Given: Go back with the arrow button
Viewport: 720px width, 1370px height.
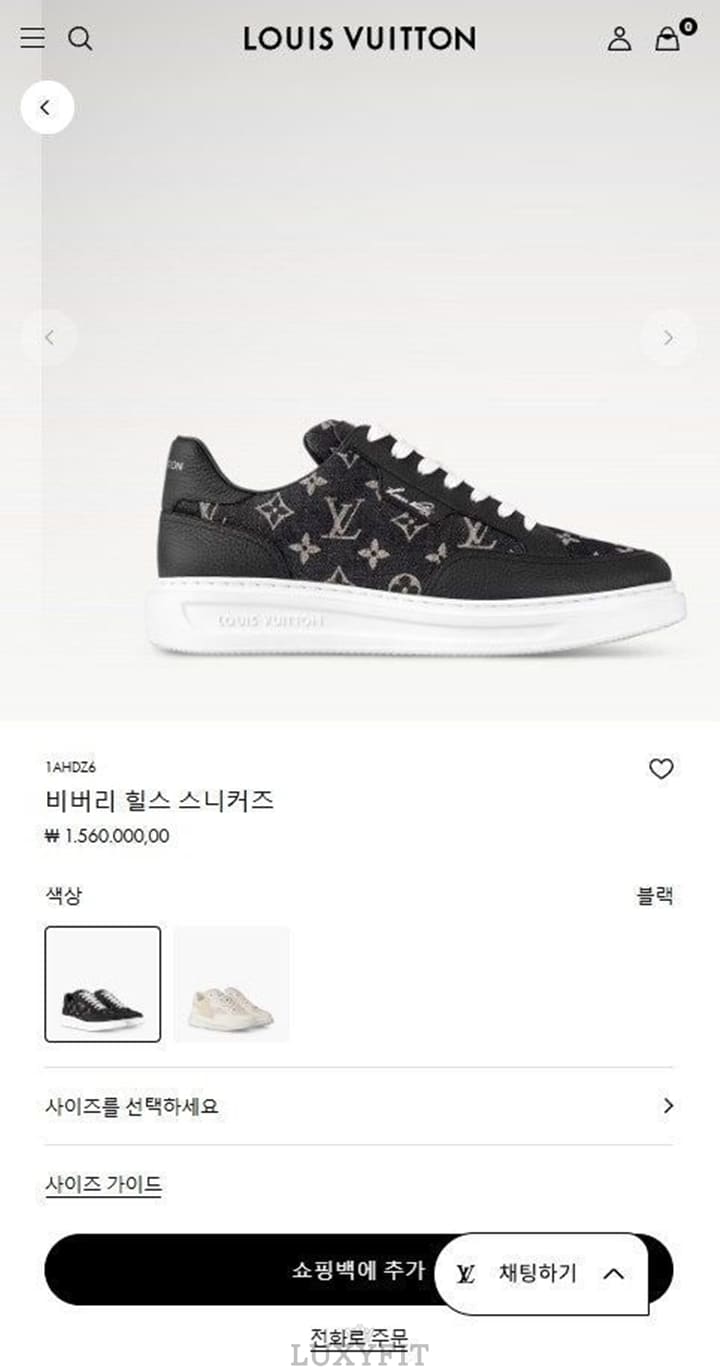Looking at the screenshot, I should click(46, 108).
